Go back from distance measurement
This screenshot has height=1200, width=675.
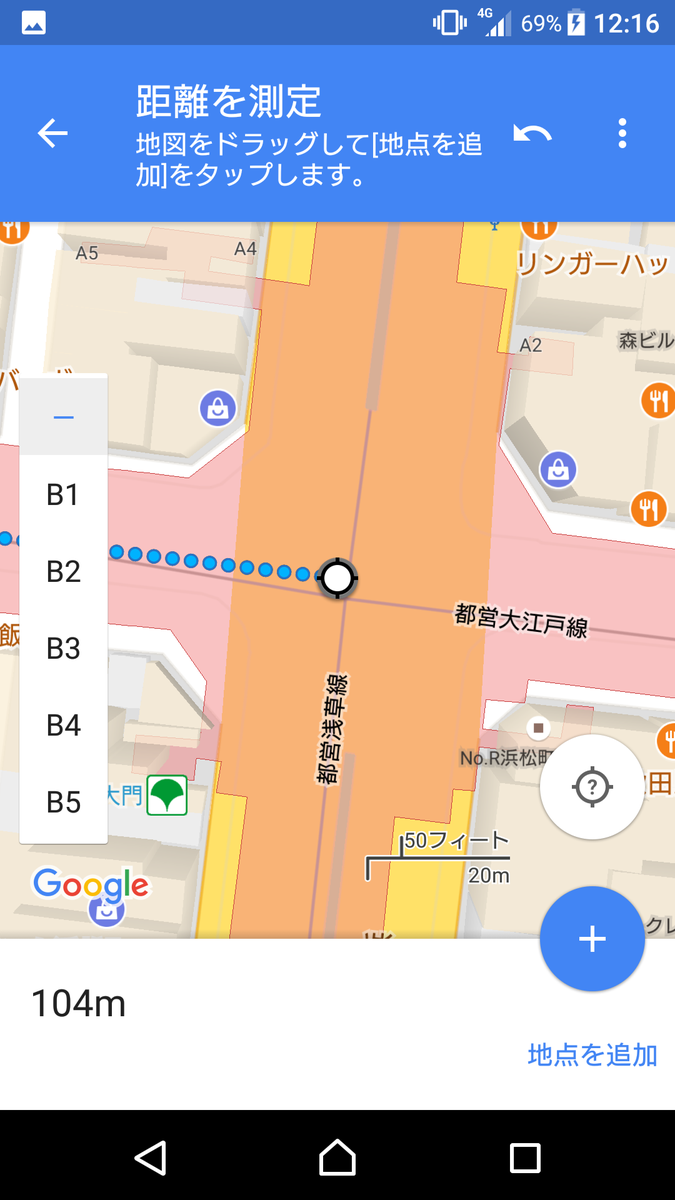tap(52, 134)
